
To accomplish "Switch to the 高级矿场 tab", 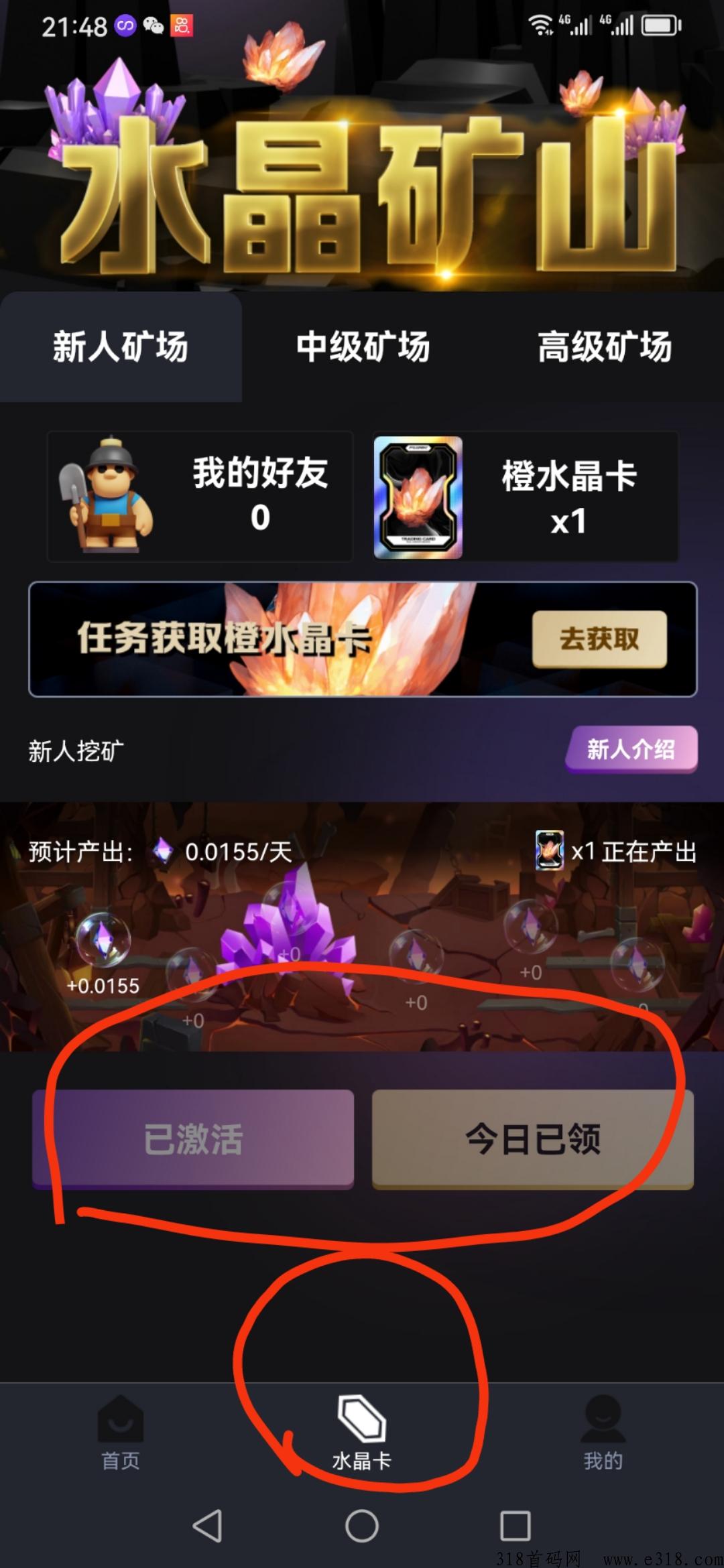I will coord(604,347).
